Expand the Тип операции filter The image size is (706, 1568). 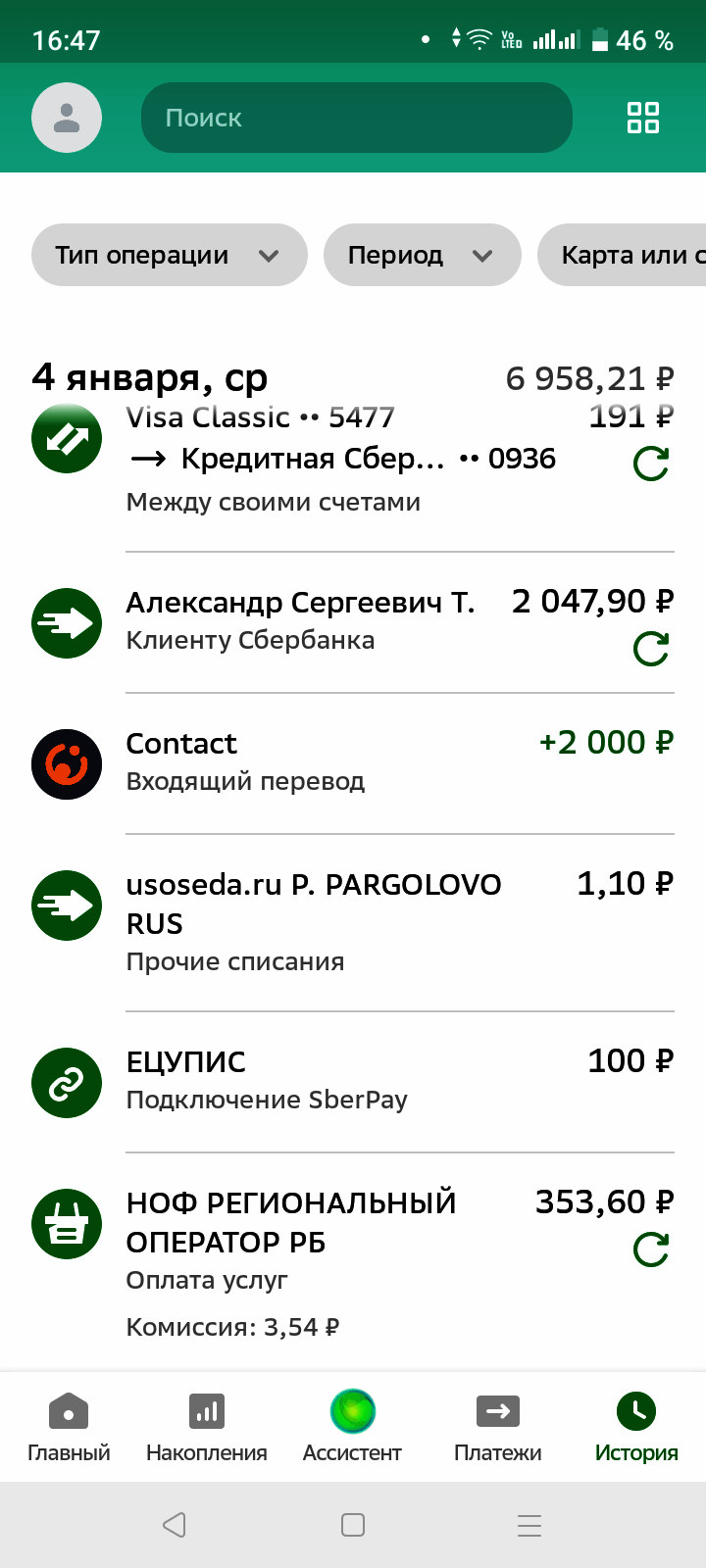tap(170, 255)
